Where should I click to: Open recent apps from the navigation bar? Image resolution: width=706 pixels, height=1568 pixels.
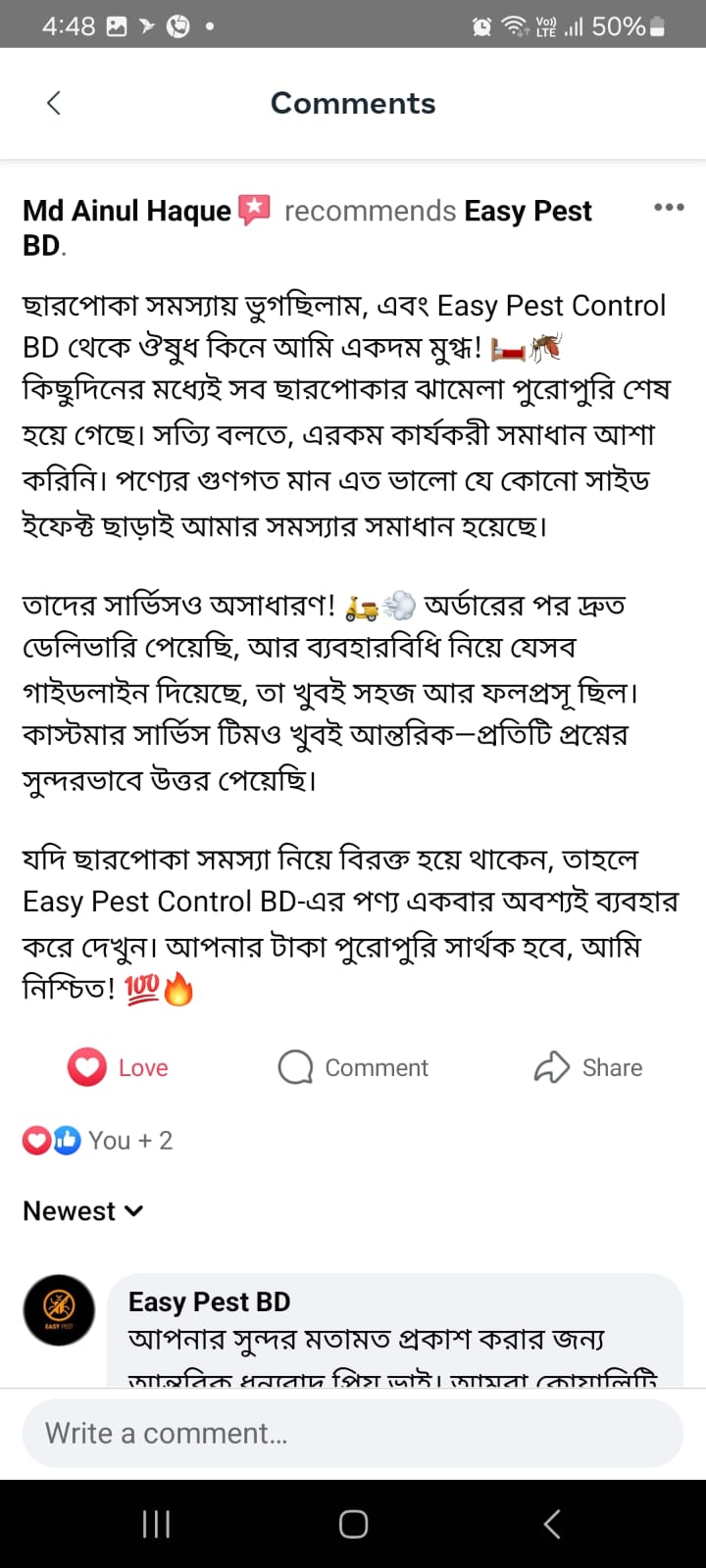coord(157,1524)
